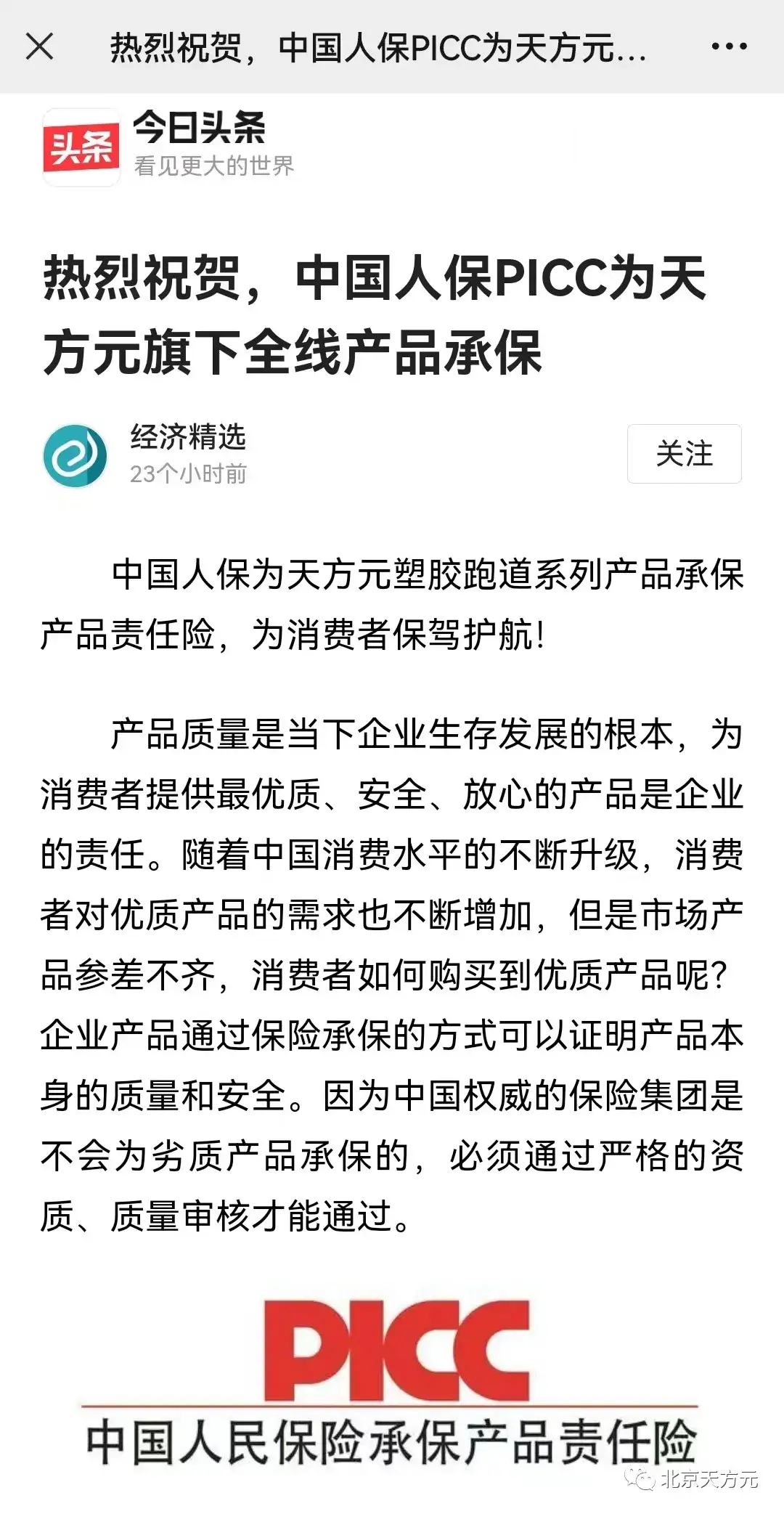Follow 经济精选 with the 关注 button
The image size is (784, 1514).
(x=684, y=454)
